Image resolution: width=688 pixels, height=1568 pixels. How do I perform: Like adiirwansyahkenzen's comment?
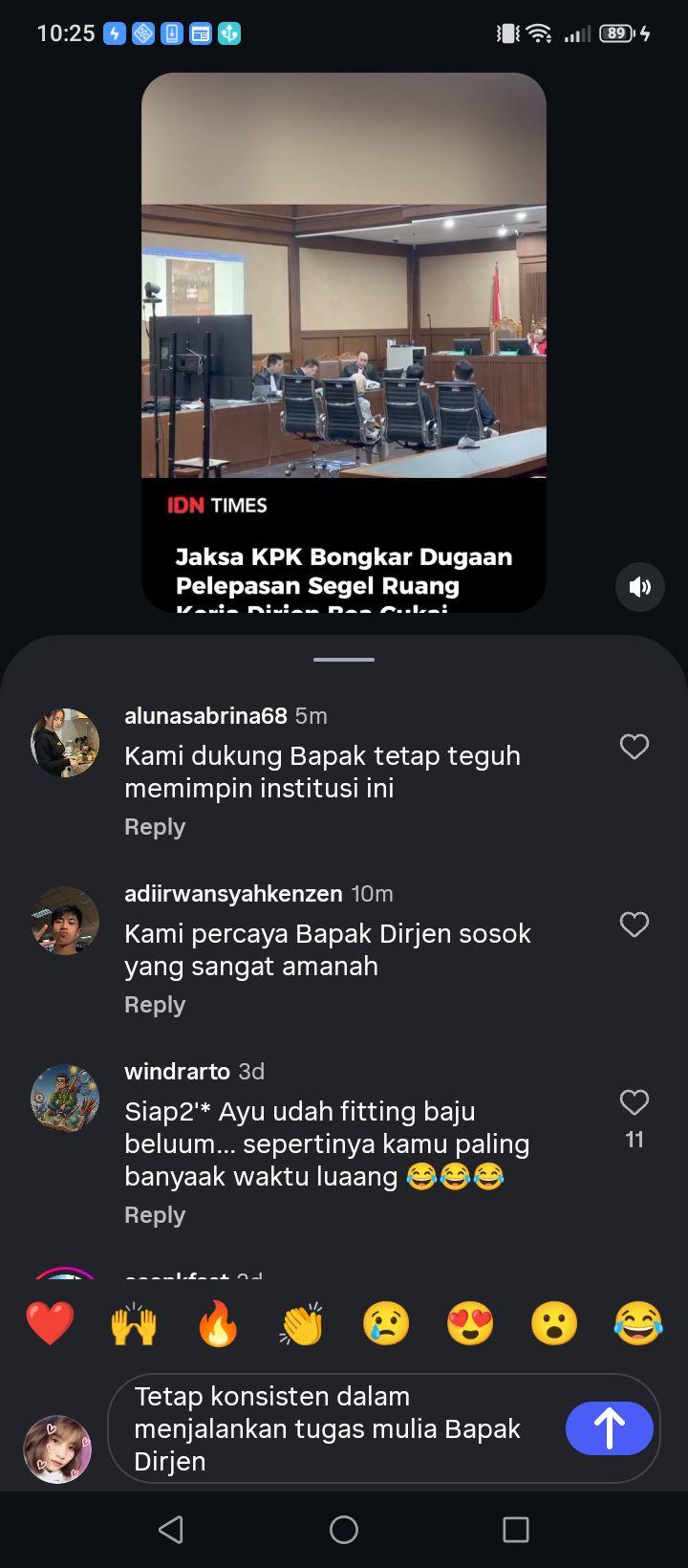click(x=634, y=925)
